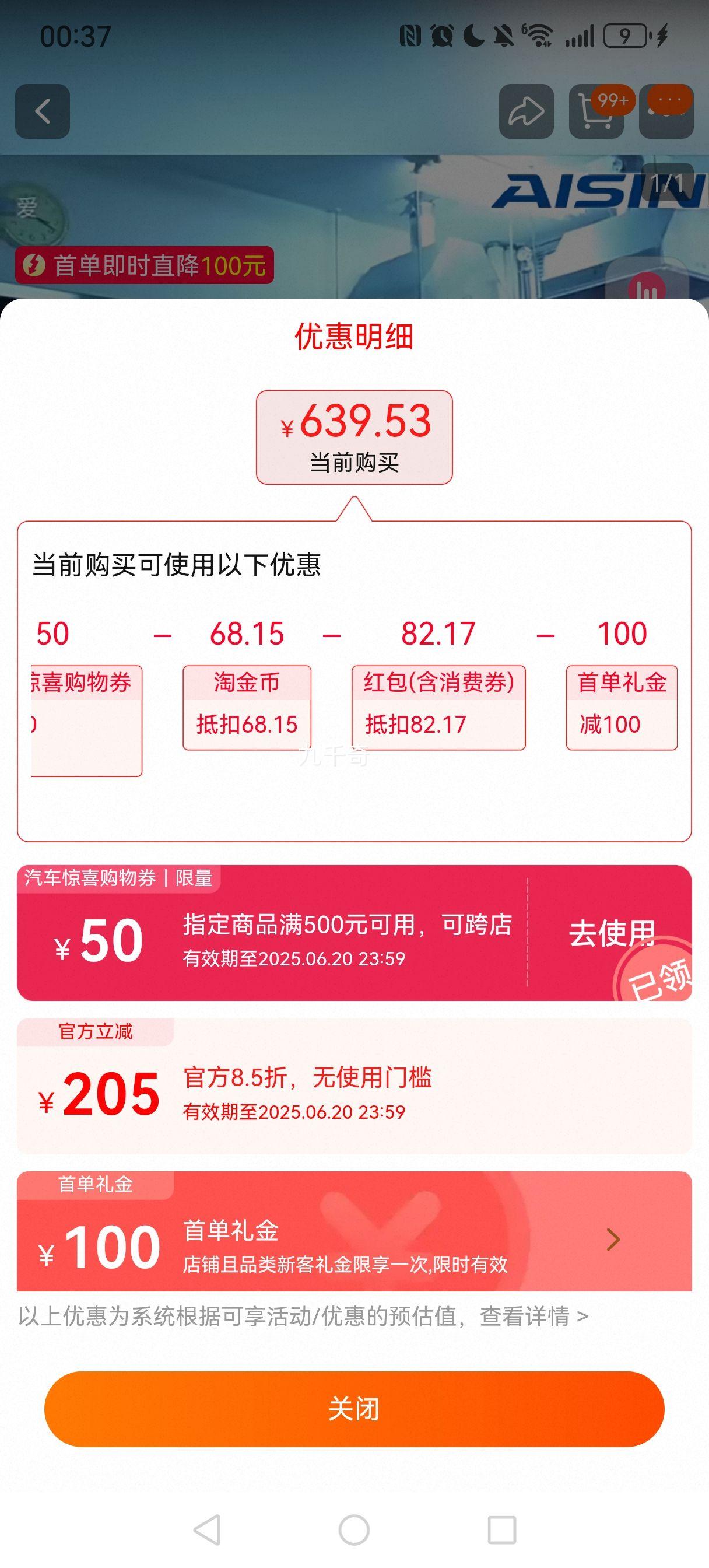Open the 首单礼金 ¥100 details

(613, 1240)
